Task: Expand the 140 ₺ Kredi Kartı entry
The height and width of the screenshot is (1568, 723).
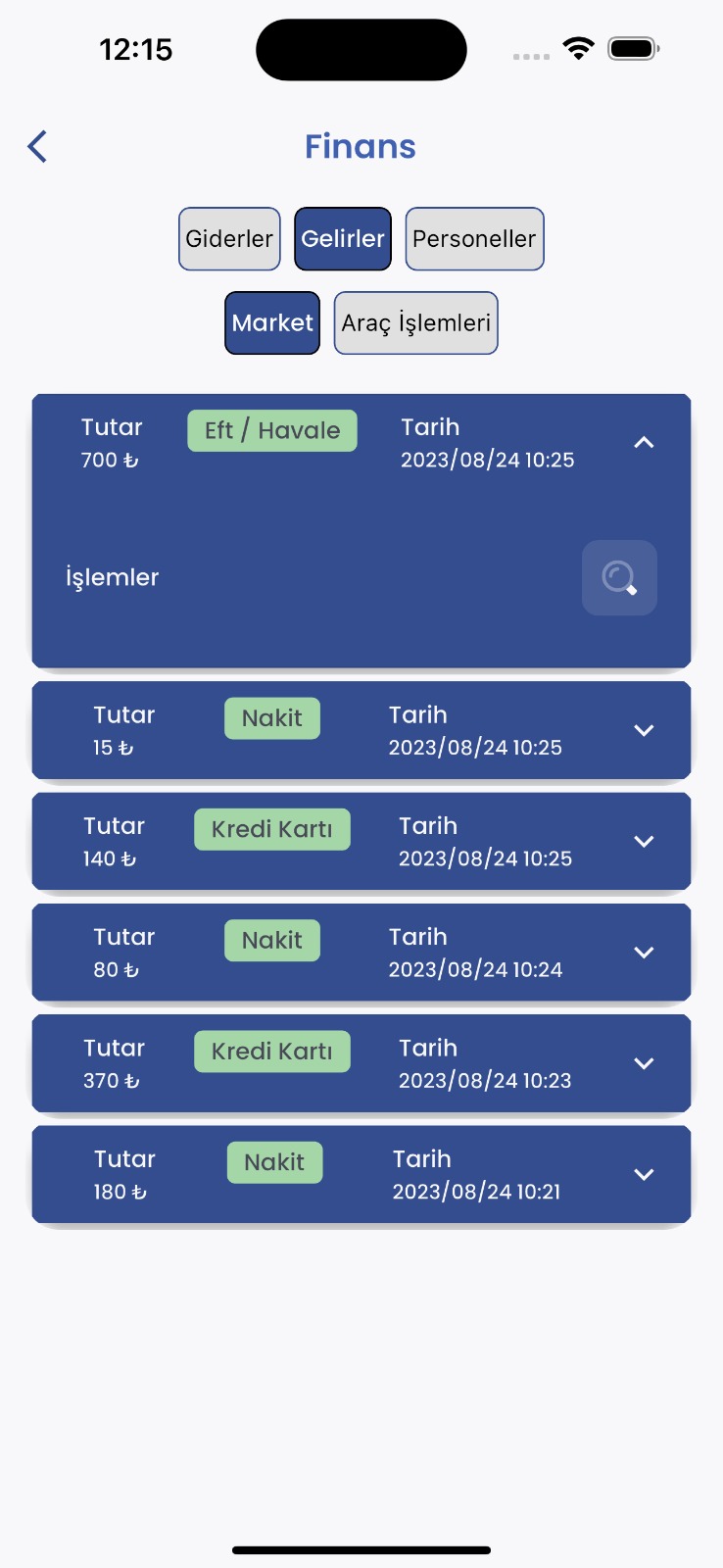Action: tap(644, 841)
